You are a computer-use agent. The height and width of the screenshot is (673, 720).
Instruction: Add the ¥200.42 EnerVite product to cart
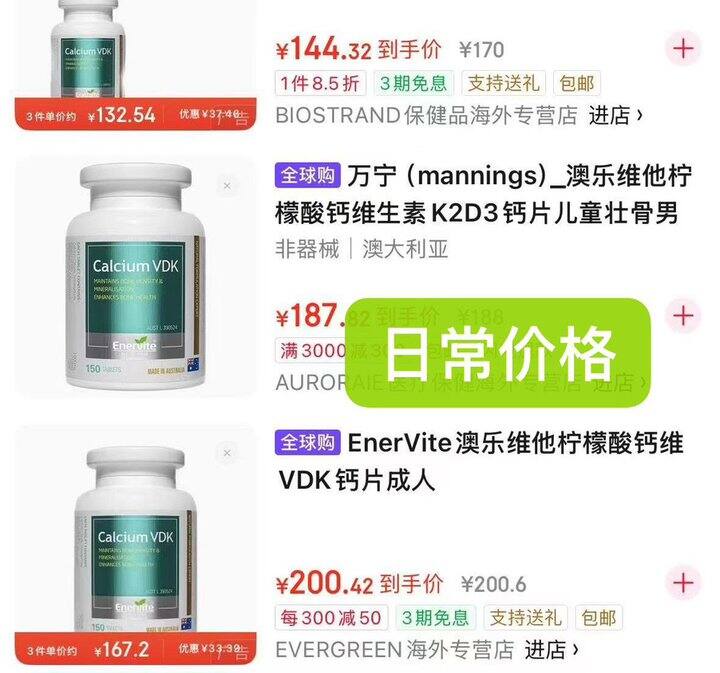683,582
